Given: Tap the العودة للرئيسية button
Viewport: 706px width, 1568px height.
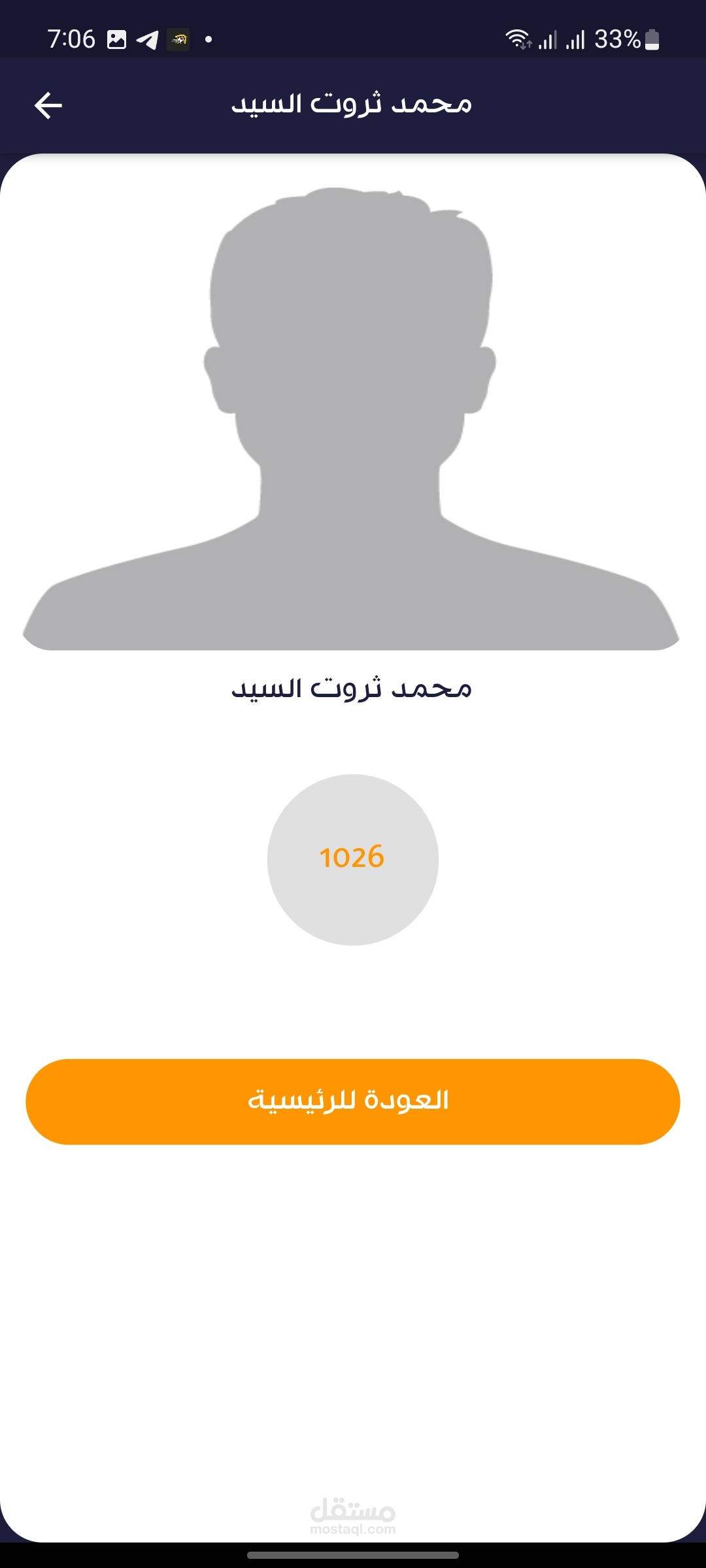Looking at the screenshot, I should 353,1102.
